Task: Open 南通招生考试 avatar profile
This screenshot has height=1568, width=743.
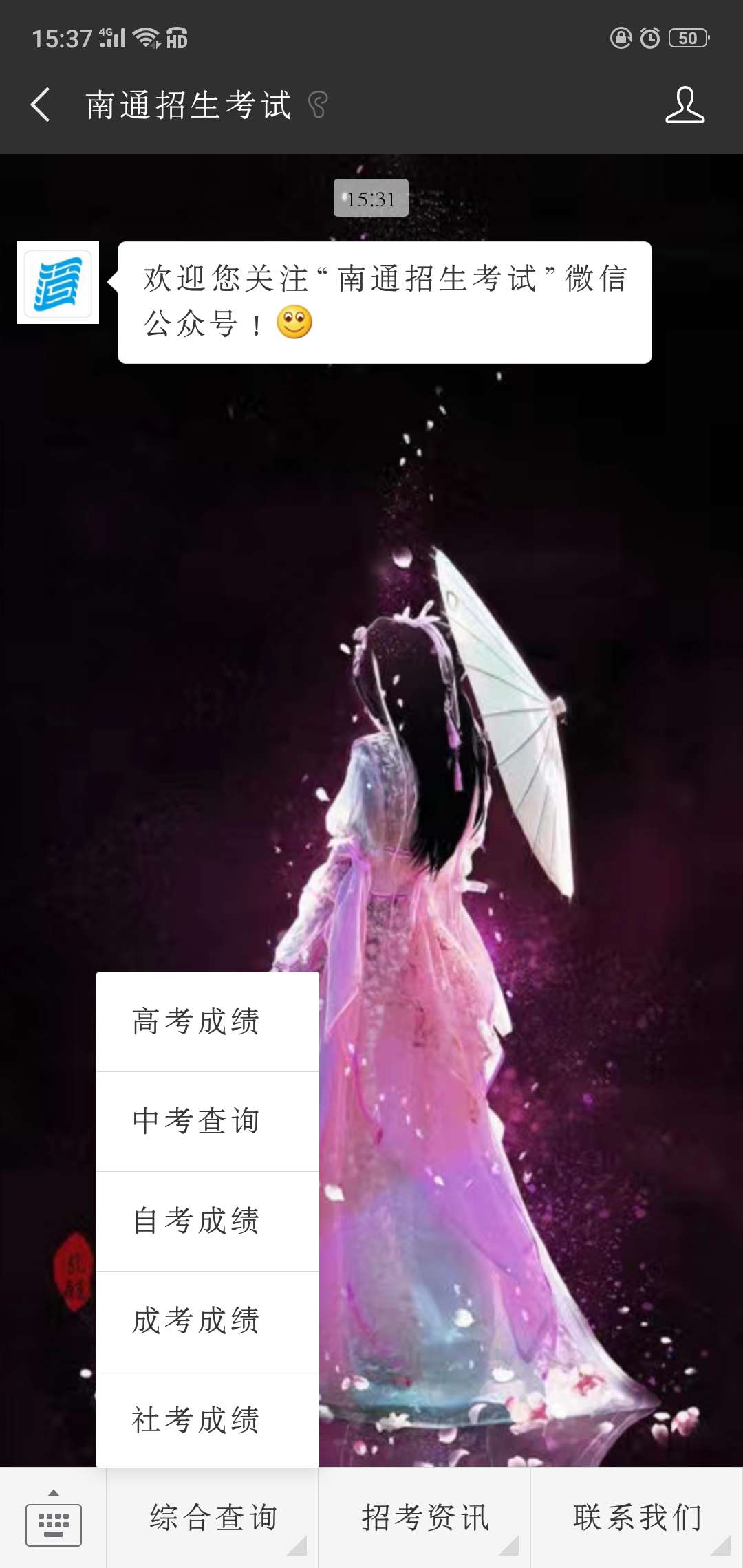Action: 58,283
